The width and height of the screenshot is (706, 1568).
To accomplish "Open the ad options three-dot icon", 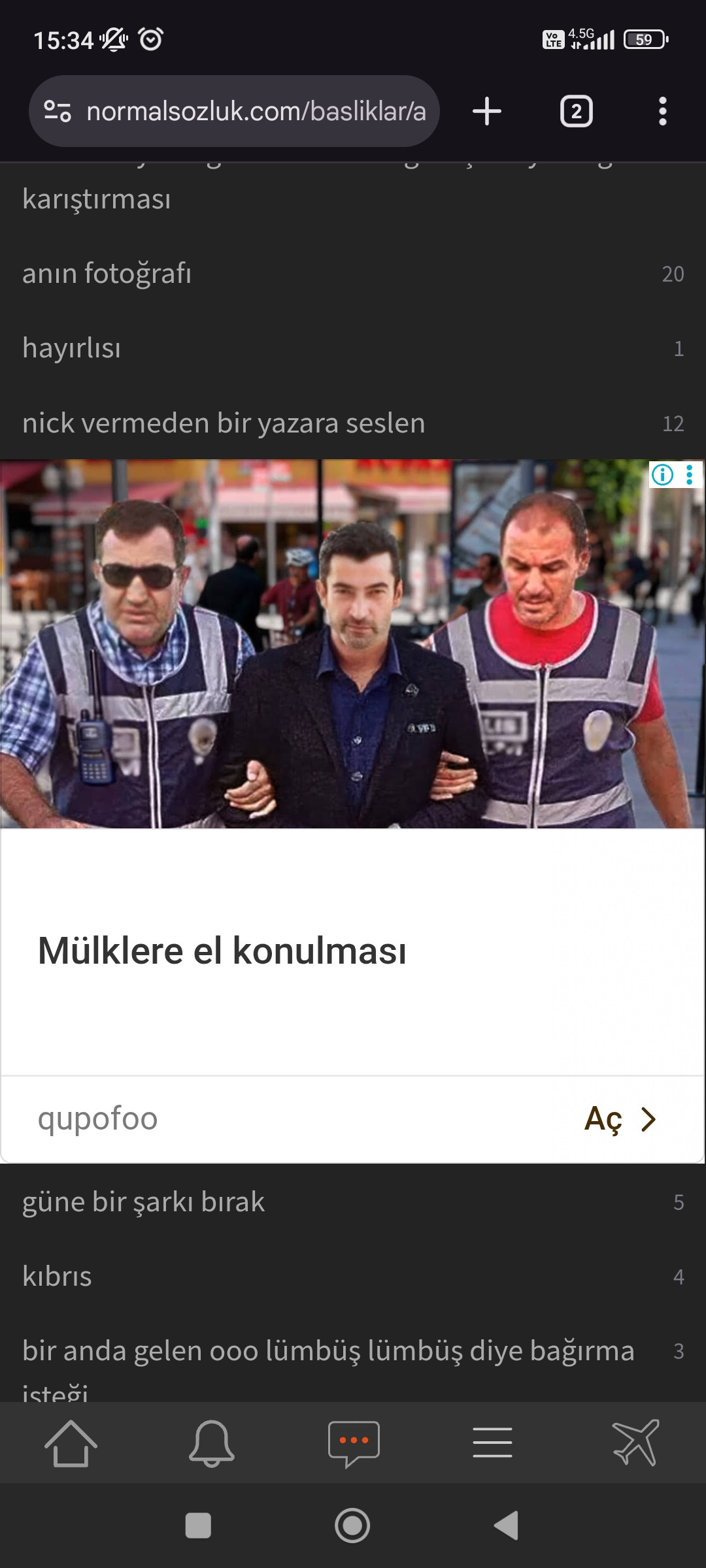I will (690, 475).
